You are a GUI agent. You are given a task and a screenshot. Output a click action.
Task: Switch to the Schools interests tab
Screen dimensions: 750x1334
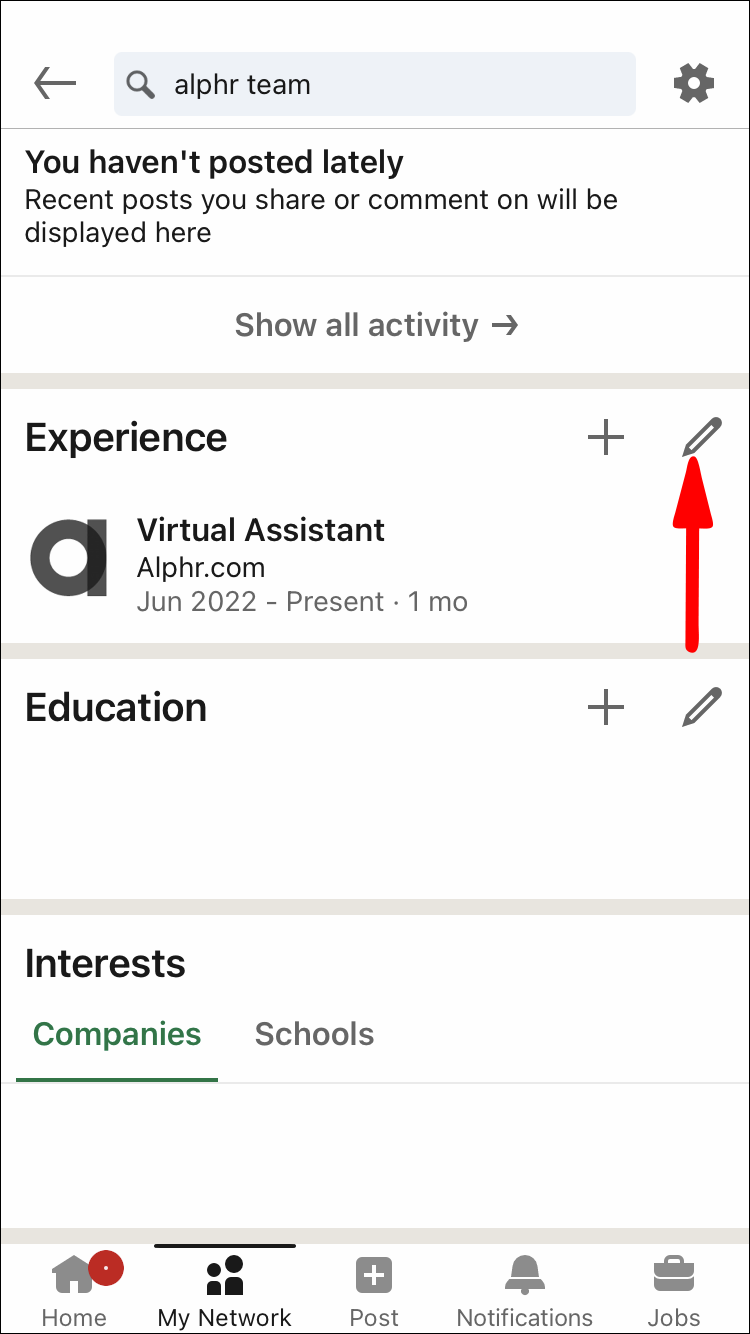pos(314,1034)
